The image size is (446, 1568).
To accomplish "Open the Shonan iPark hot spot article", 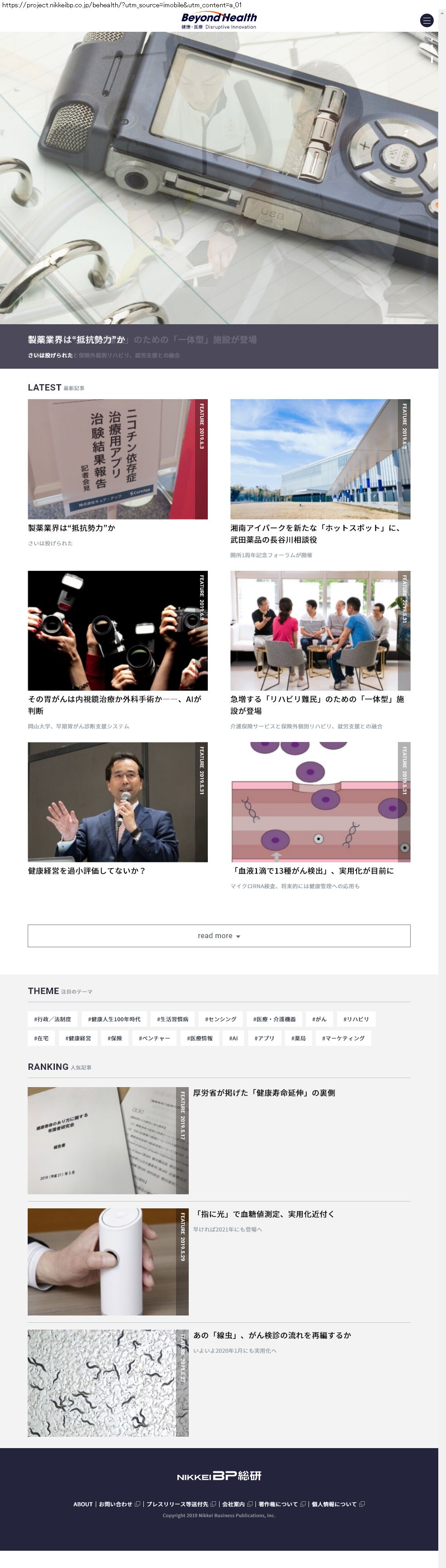I will (x=319, y=459).
